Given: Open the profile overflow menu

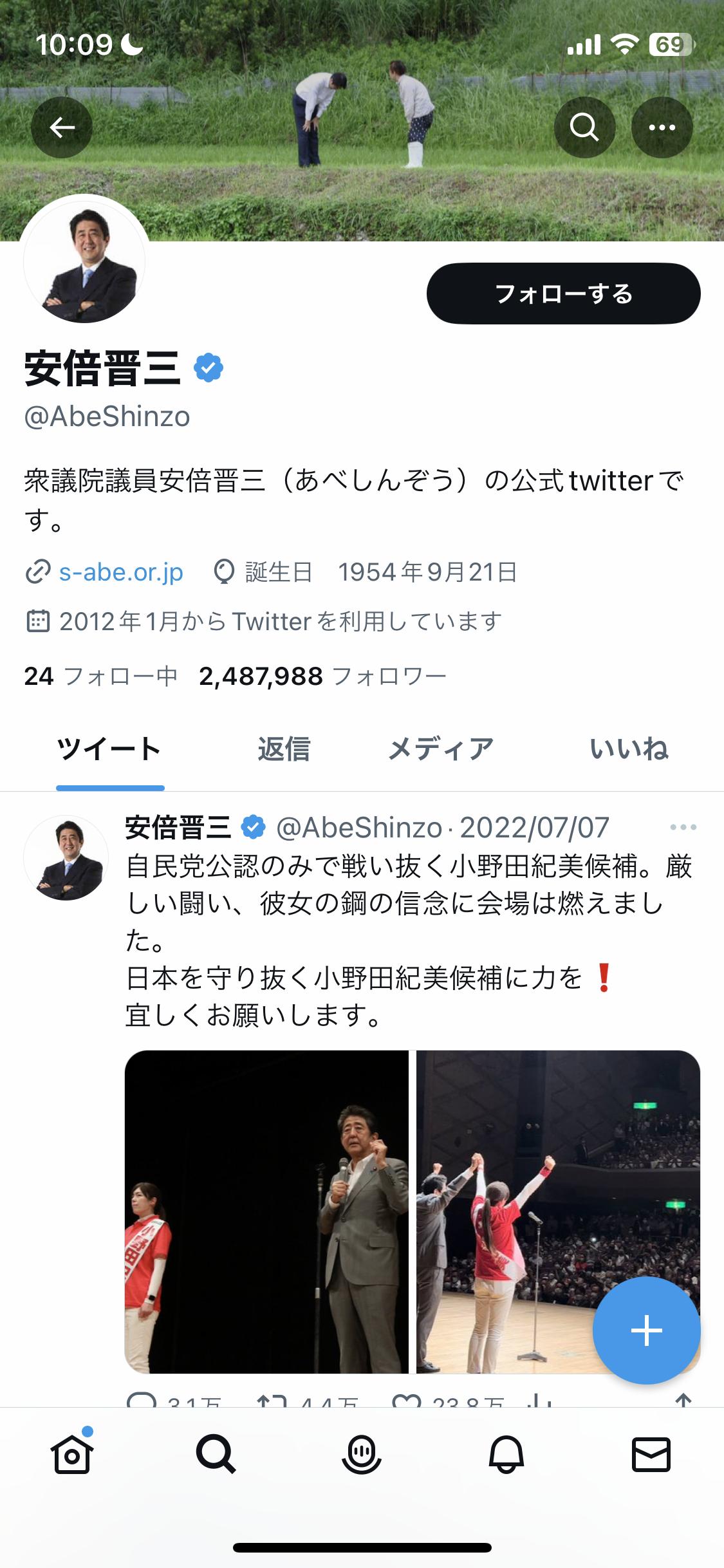Looking at the screenshot, I should (x=662, y=127).
